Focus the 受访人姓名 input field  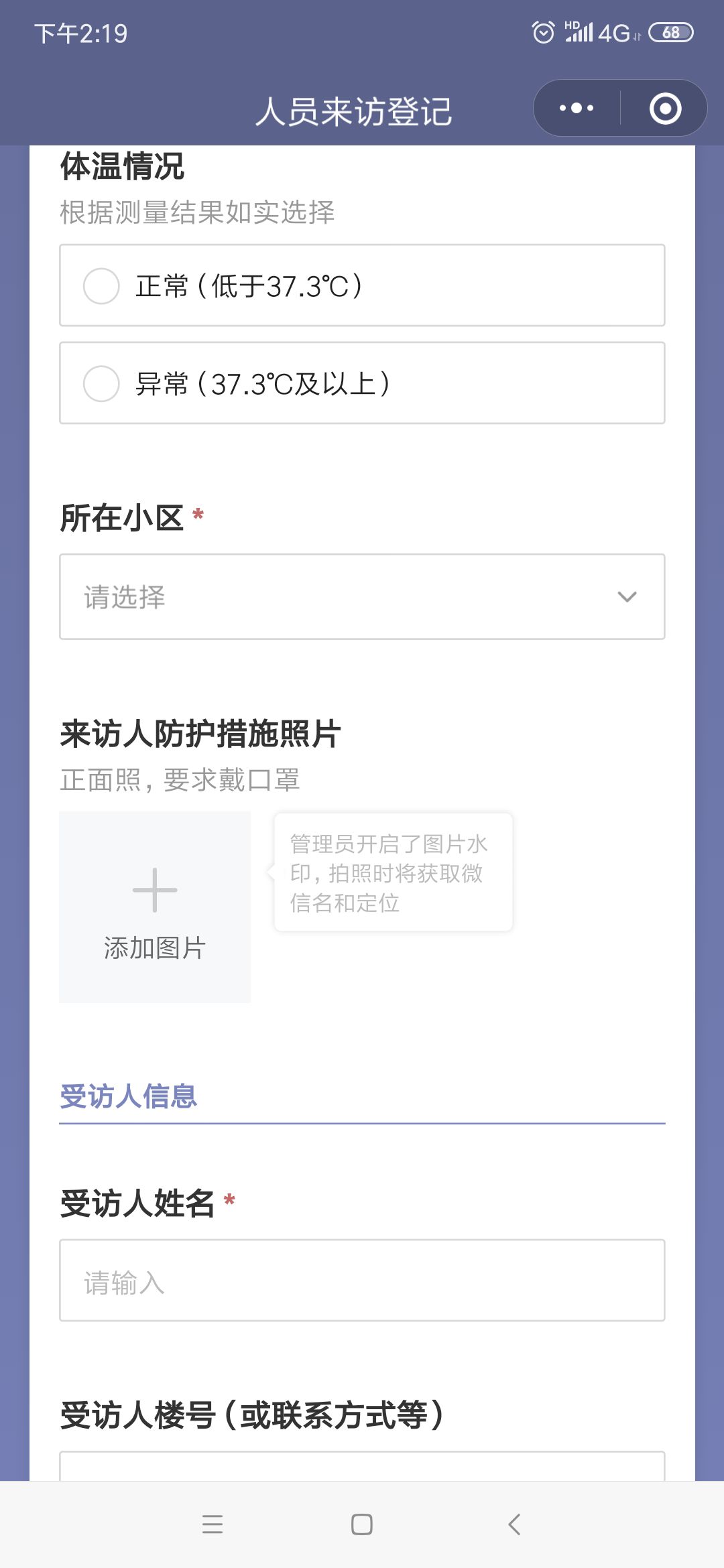[362, 1281]
